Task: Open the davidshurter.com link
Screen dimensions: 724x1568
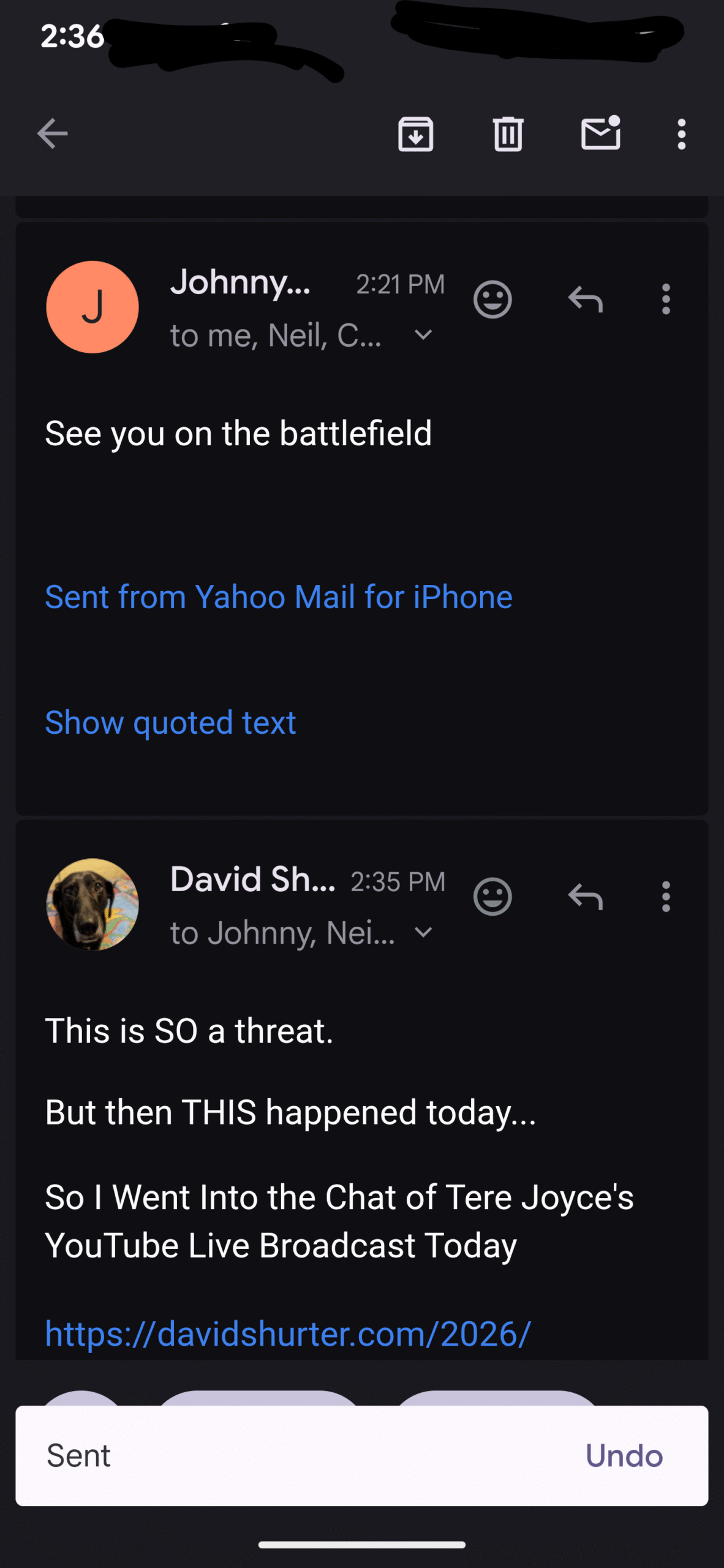Action: [x=288, y=1334]
